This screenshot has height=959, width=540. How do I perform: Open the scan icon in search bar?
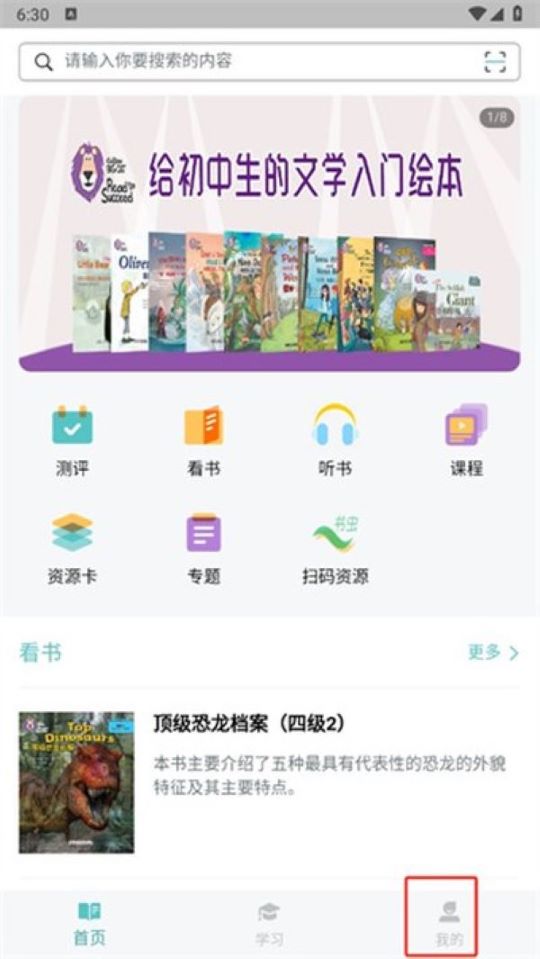point(495,62)
